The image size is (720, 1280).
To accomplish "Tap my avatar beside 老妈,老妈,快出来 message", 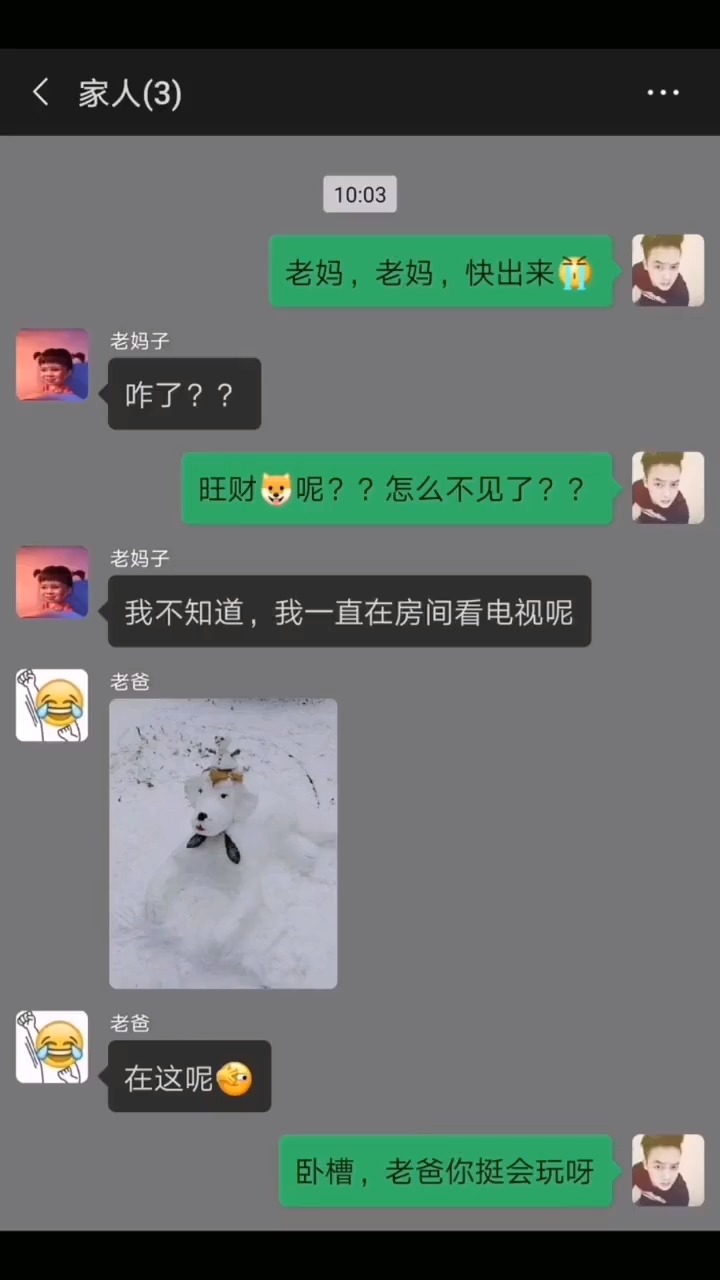I will 668,270.
